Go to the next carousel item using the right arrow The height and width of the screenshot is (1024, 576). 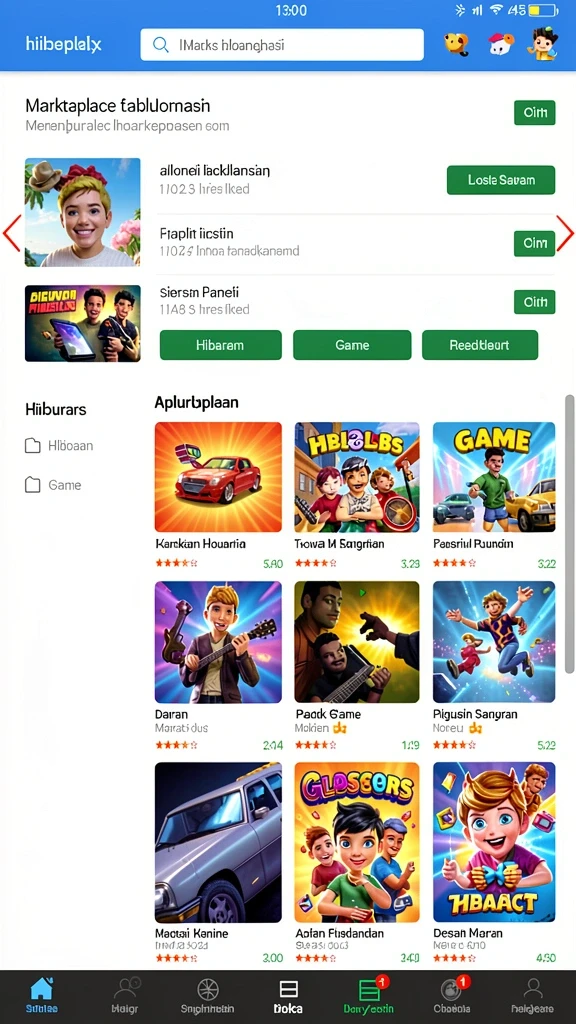565,233
